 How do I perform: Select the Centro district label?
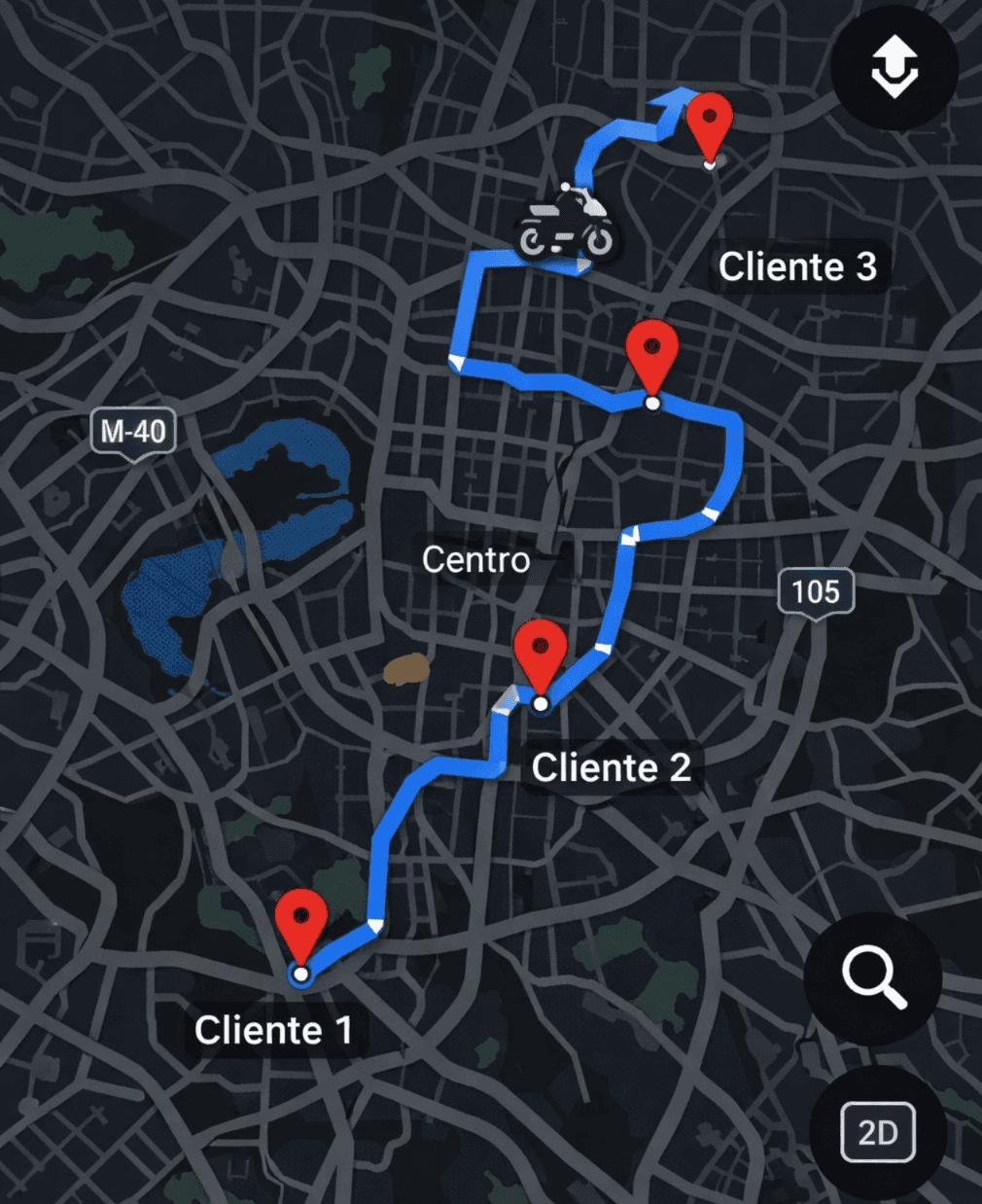coord(476,560)
